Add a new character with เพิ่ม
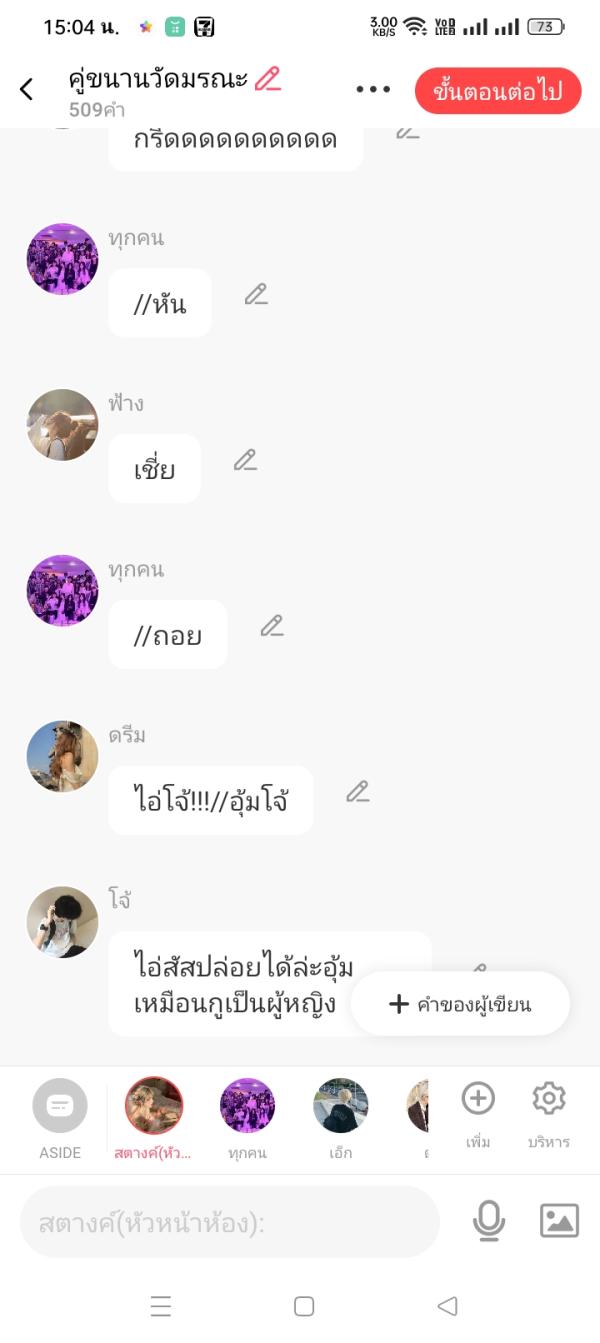Screen dimensions: 600x1343 (x=478, y=1113)
